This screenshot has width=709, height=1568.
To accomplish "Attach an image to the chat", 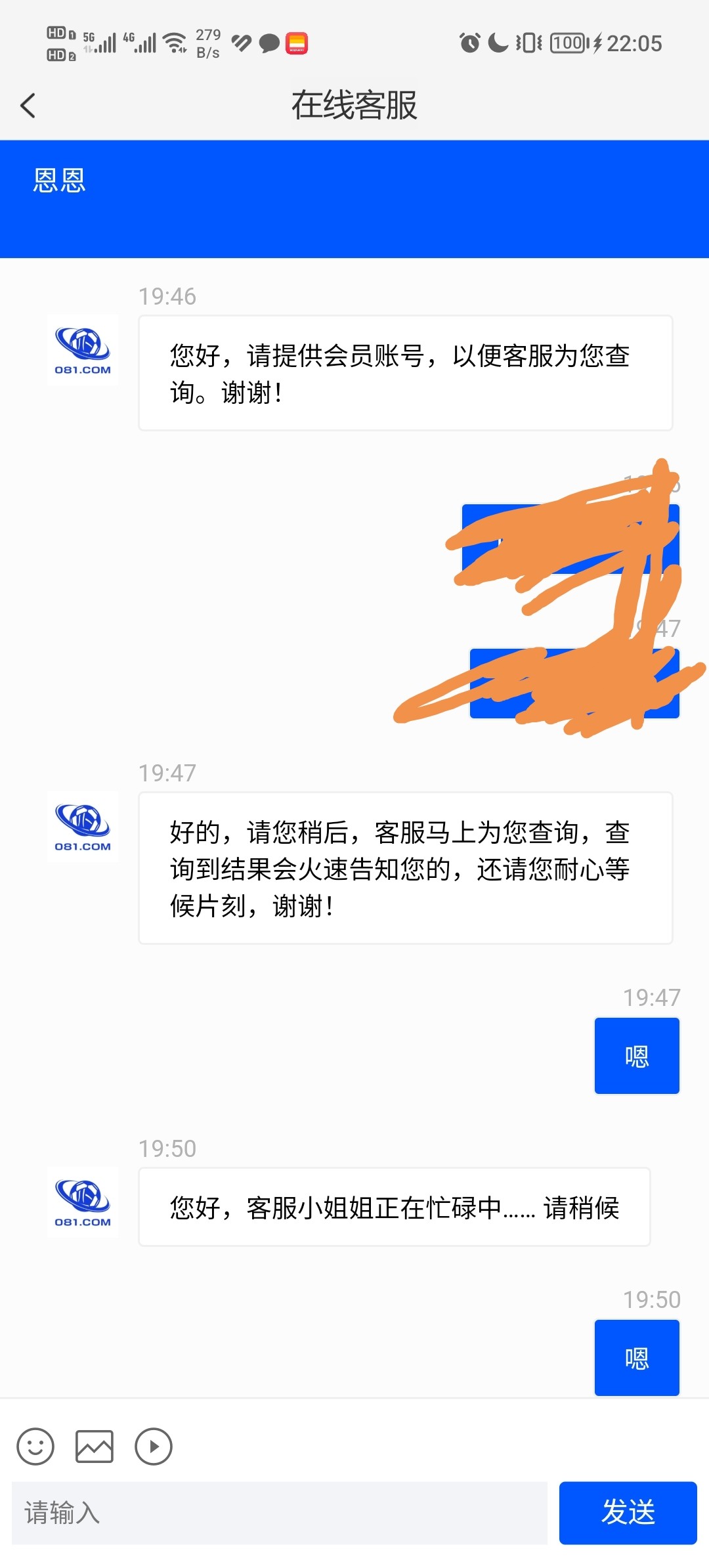I will [x=95, y=1447].
